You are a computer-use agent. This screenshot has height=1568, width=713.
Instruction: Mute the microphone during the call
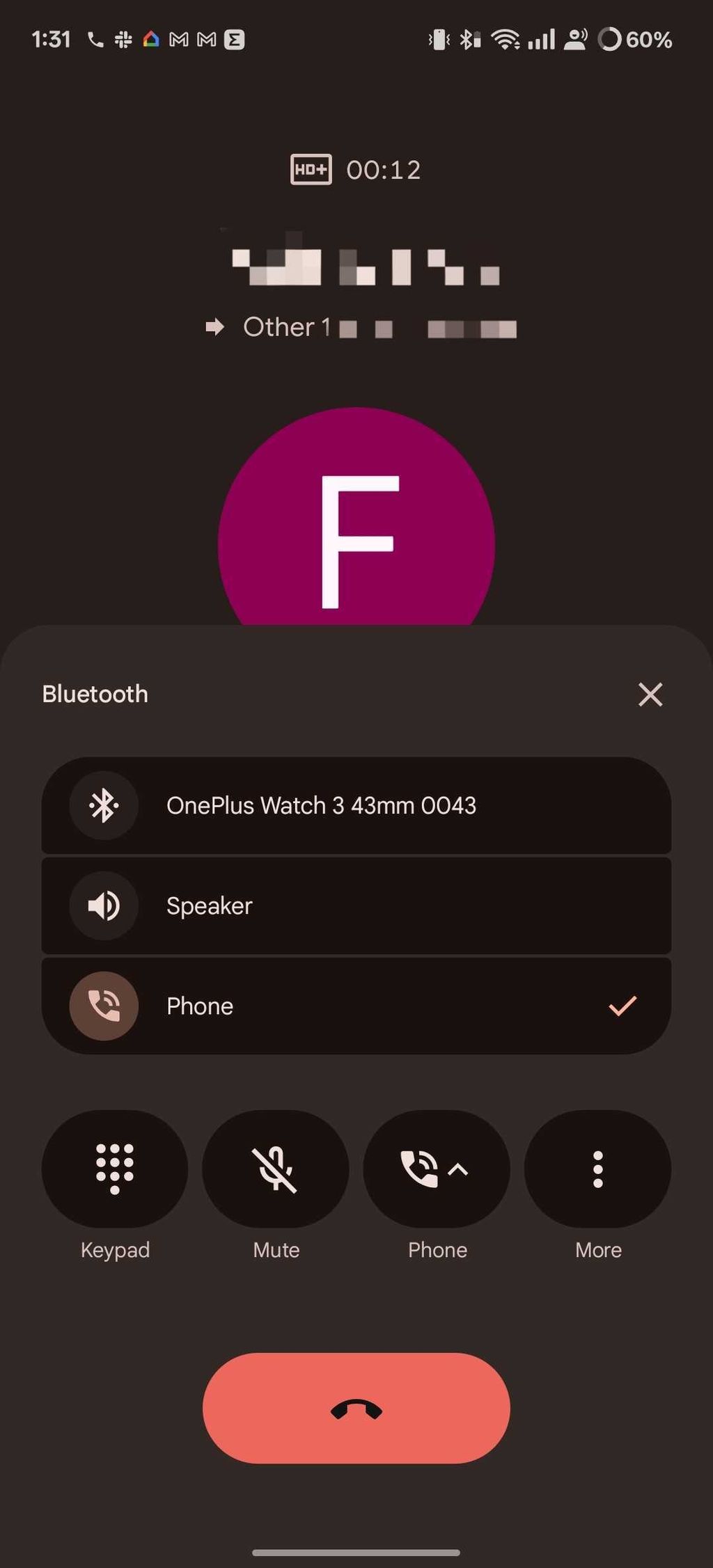tap(276, 1169)
